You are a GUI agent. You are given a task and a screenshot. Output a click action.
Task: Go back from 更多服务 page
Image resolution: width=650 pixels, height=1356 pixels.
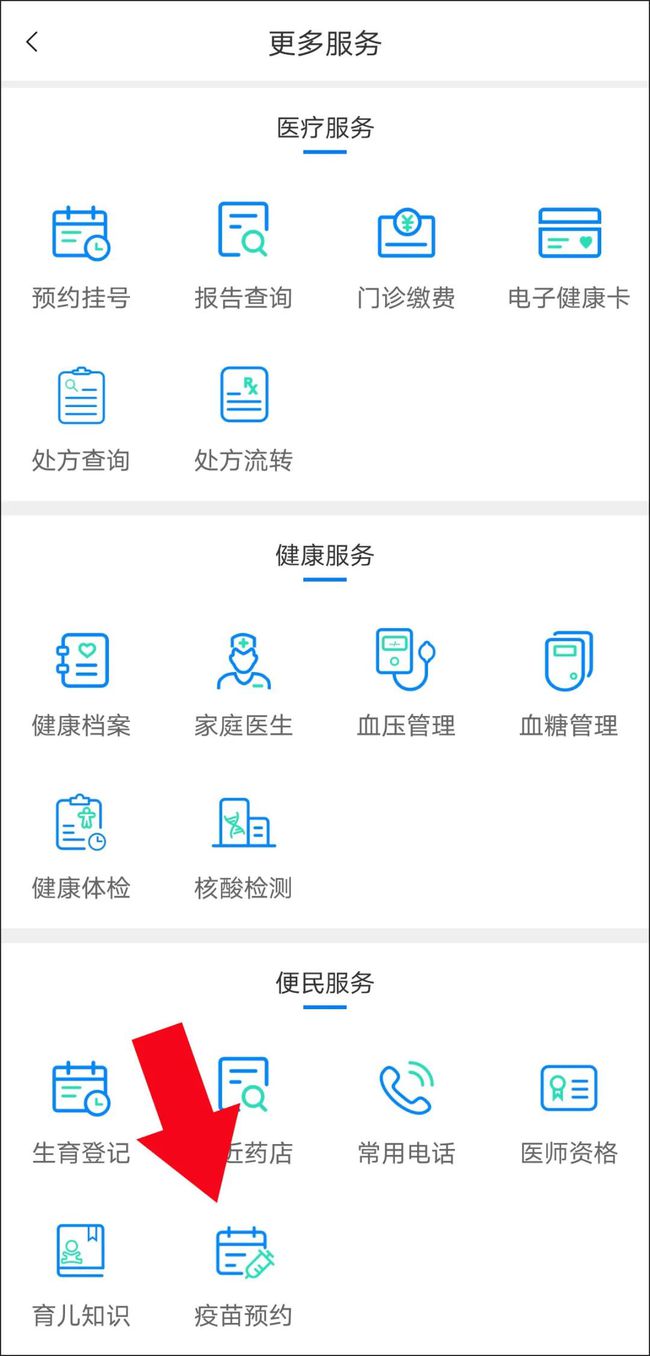(x=33, y=42)
